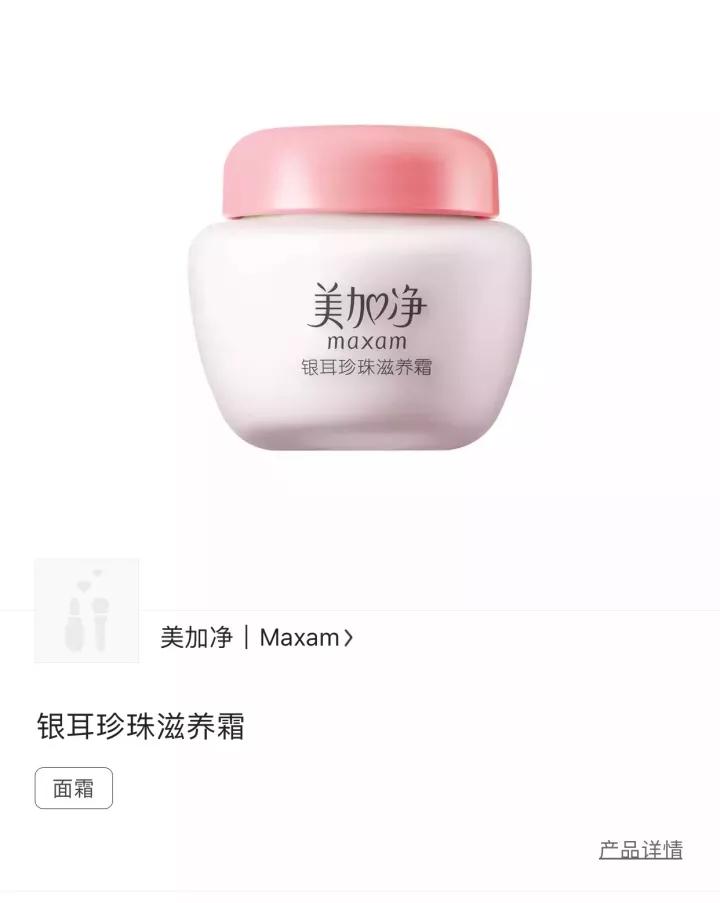Open the 美加净 Maxam brand page
Image resolution: width=720 pixels, height=903 pixels.
tap(256, 637)
